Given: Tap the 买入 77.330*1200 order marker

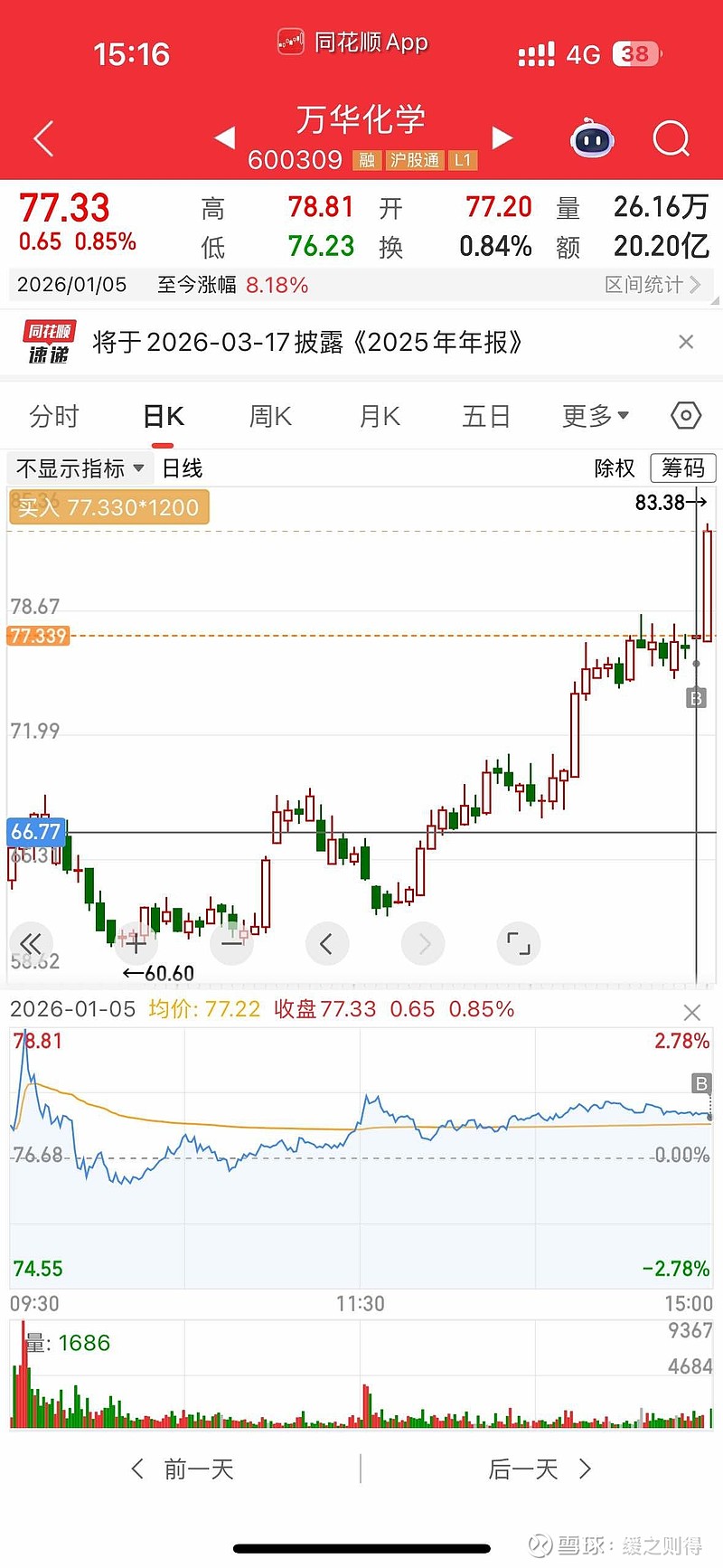Looking at the screenshot, I should pyautogui.click(x=108, y=507).
